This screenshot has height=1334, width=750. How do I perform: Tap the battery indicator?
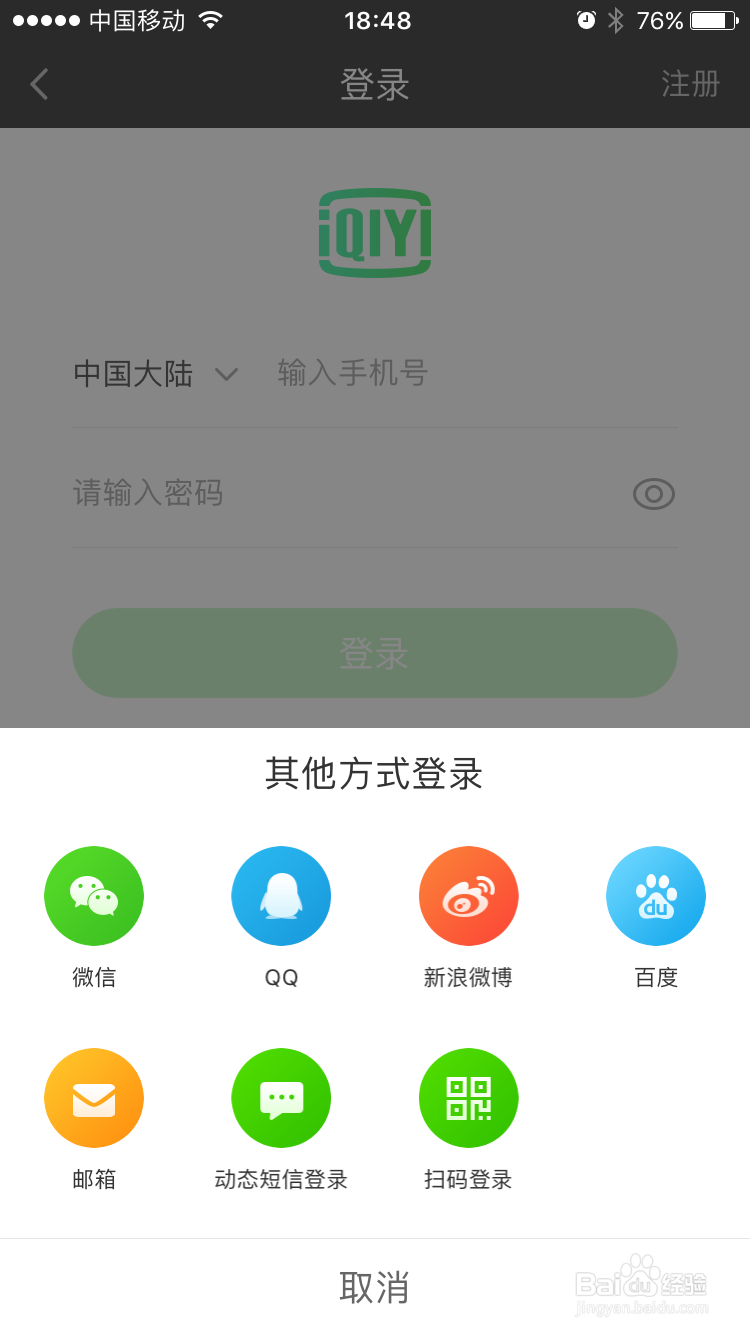[712, 20]
